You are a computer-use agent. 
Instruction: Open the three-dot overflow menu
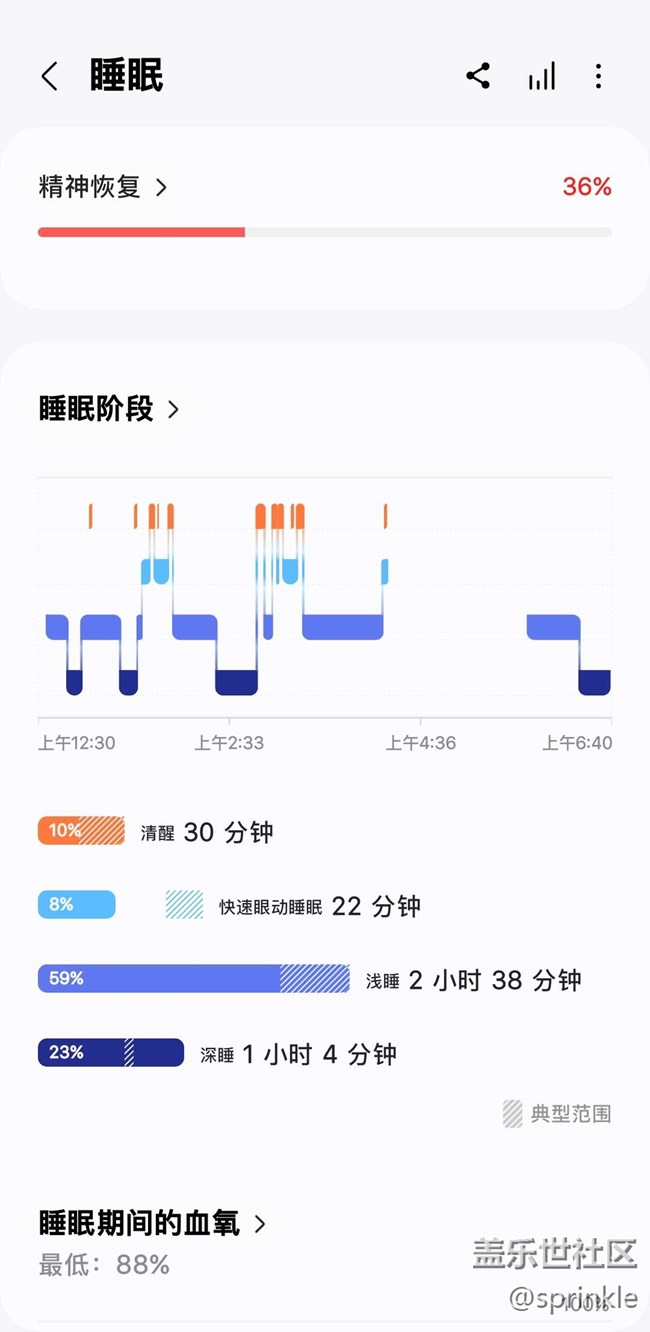pyautogui.click(x=598, y=76)
